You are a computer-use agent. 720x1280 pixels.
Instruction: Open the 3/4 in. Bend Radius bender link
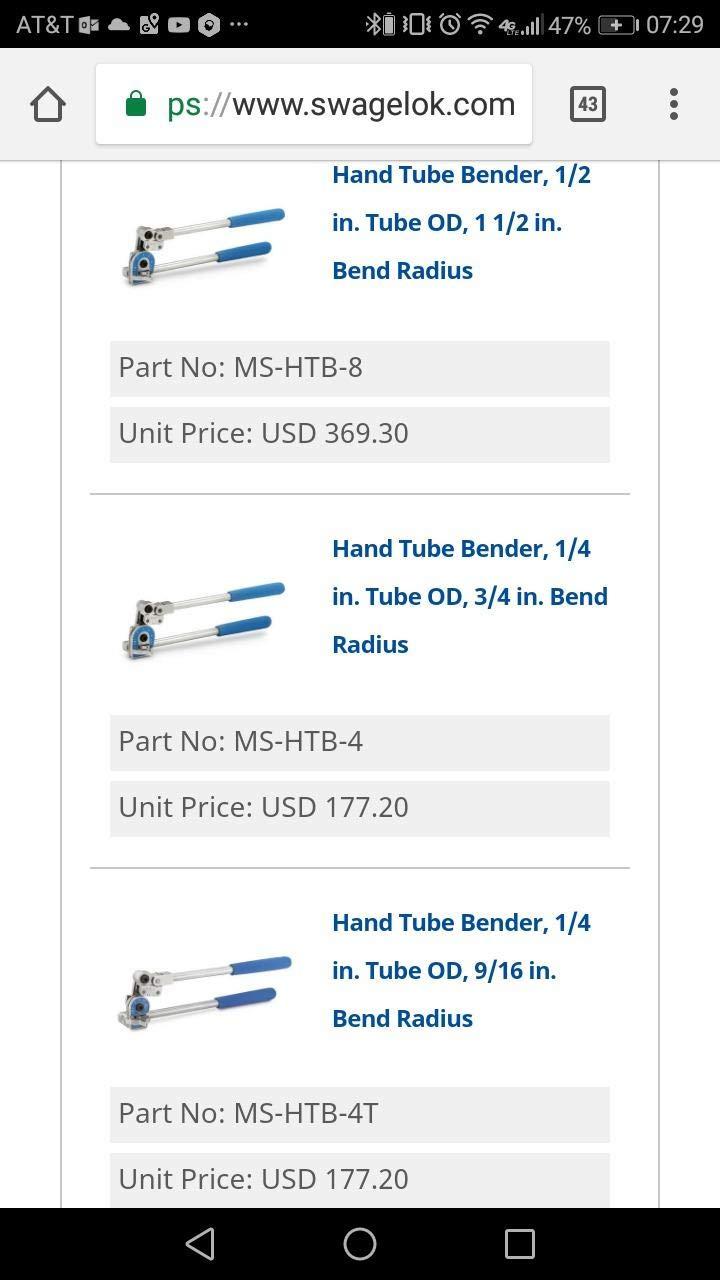(469, 596)
